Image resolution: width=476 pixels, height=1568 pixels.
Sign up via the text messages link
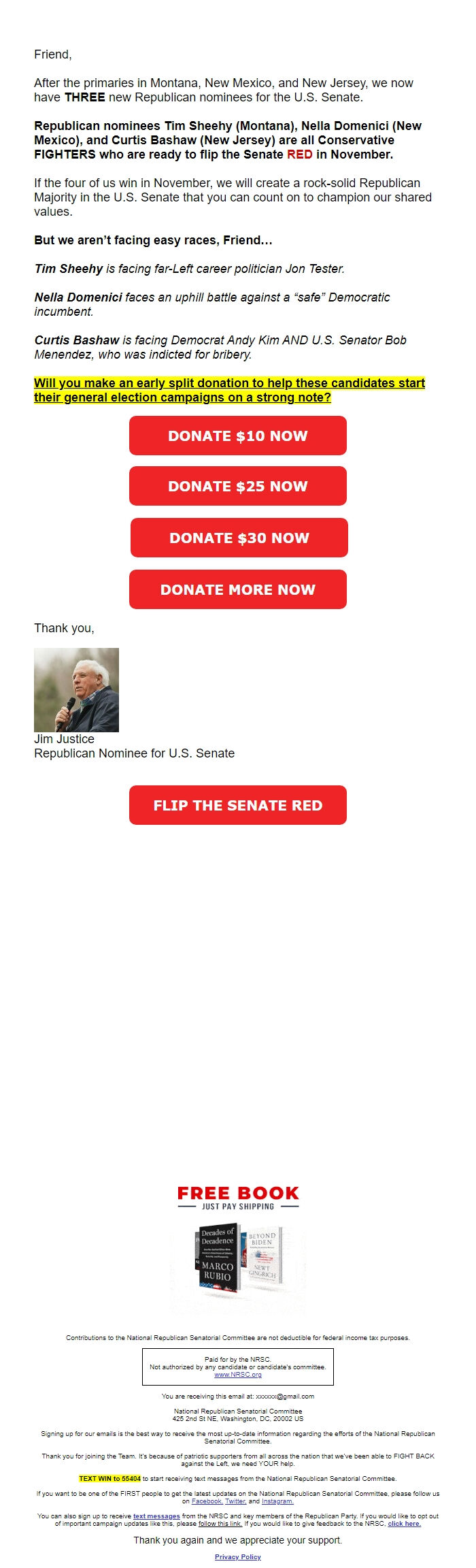[156, 1516]
